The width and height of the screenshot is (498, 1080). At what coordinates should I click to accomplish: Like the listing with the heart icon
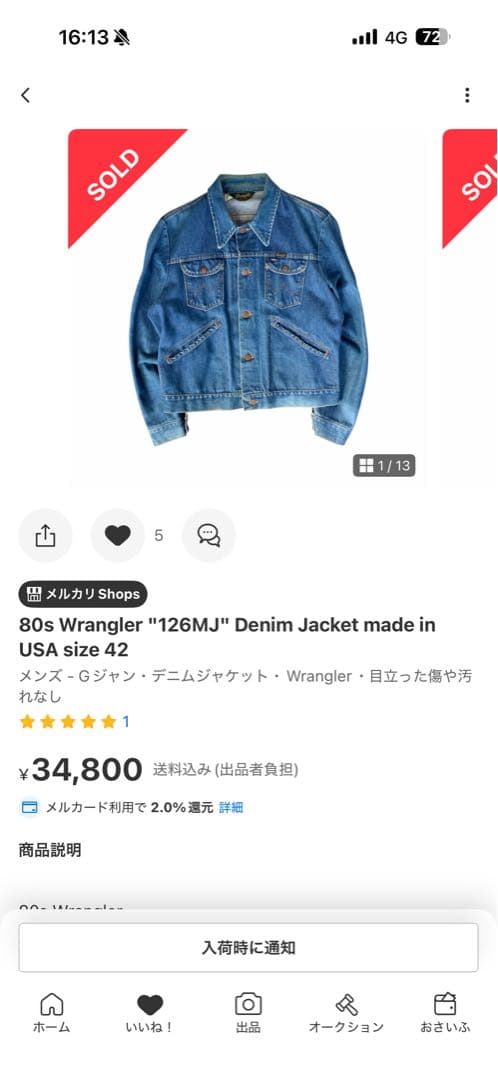(x=118, y=535)
